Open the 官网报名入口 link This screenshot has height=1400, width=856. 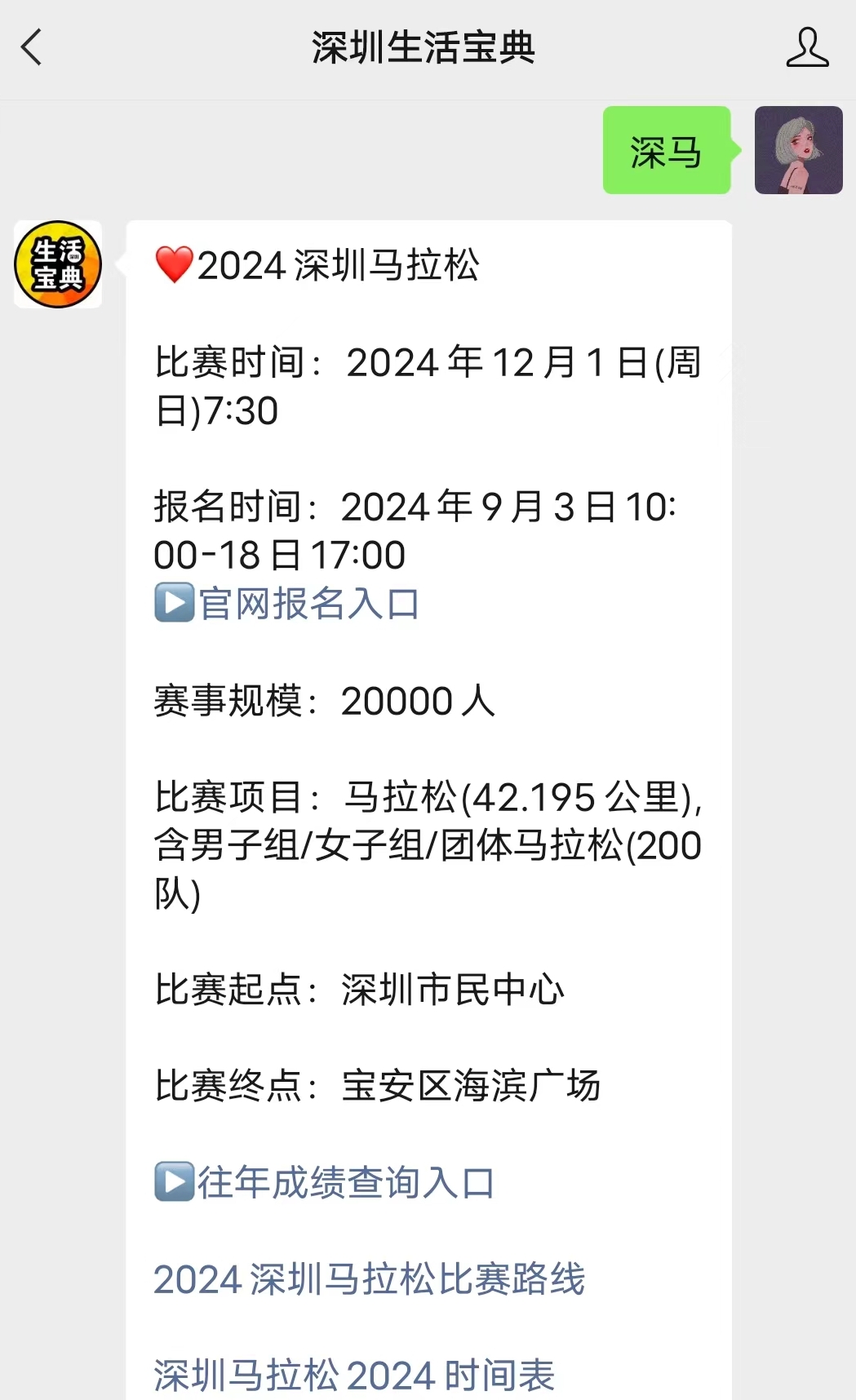(x=308, y=605)
